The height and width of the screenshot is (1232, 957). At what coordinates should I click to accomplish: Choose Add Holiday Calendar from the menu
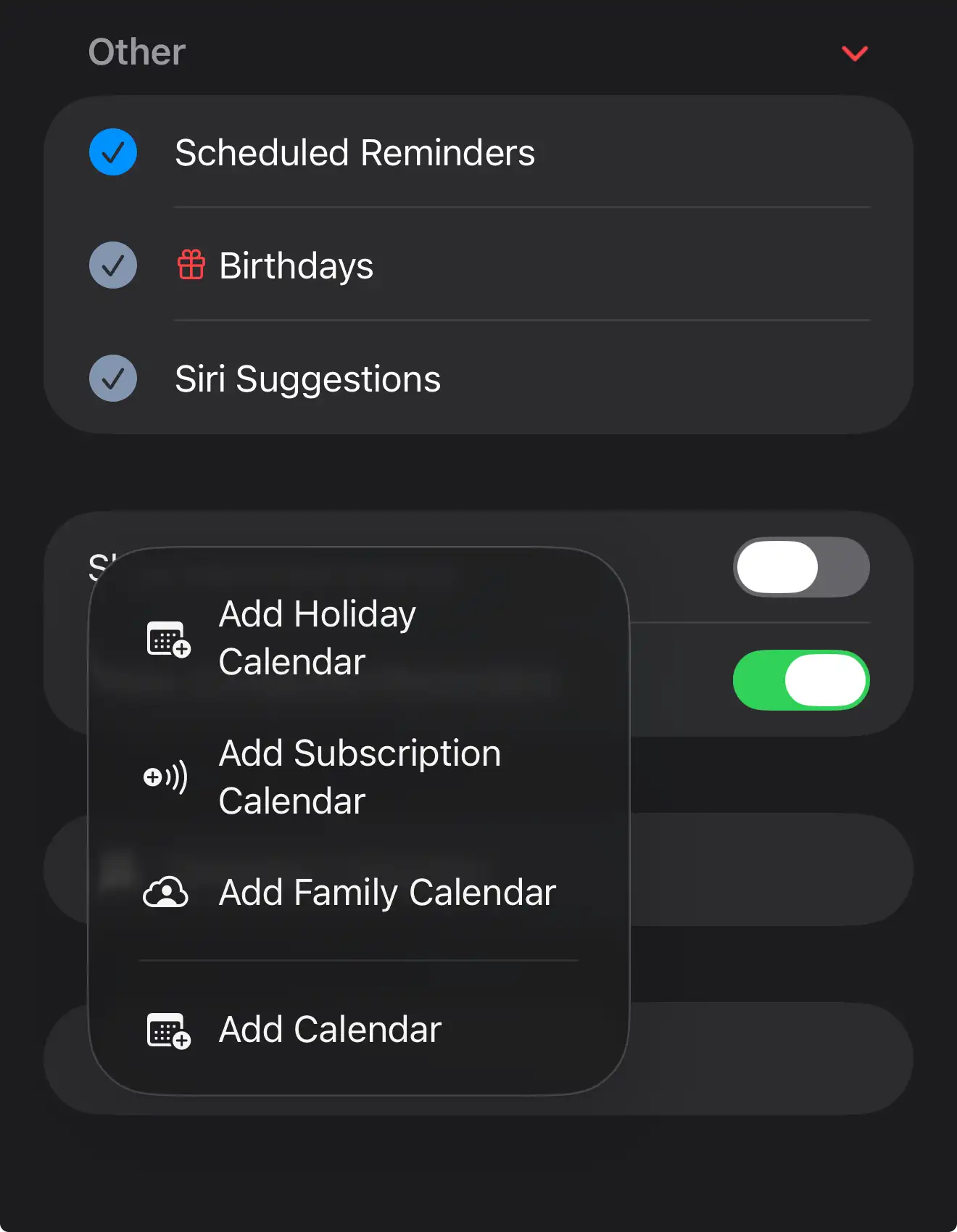317,637
